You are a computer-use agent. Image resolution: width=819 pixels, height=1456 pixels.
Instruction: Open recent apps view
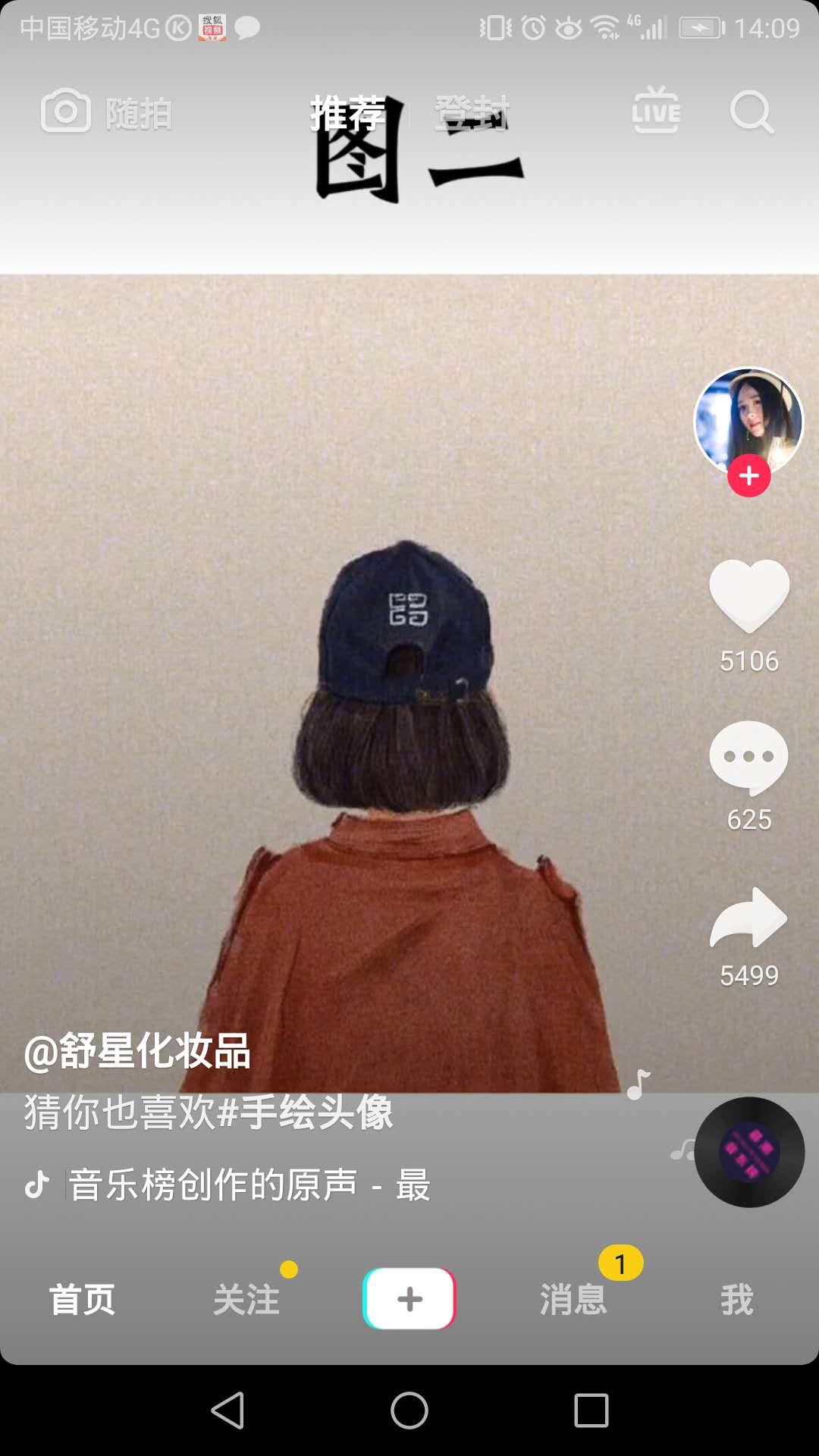591,1410
